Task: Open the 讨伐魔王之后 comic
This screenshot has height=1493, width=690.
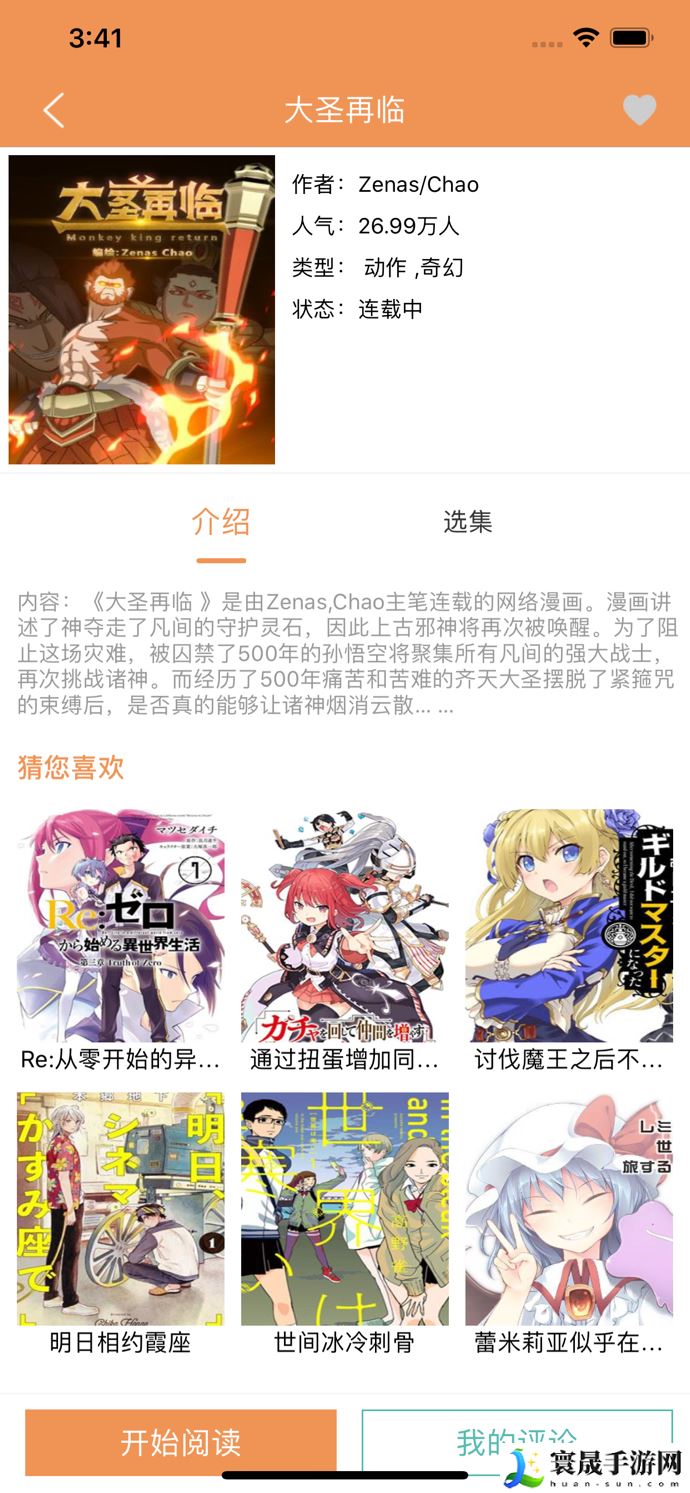Action: coord(568,927)
